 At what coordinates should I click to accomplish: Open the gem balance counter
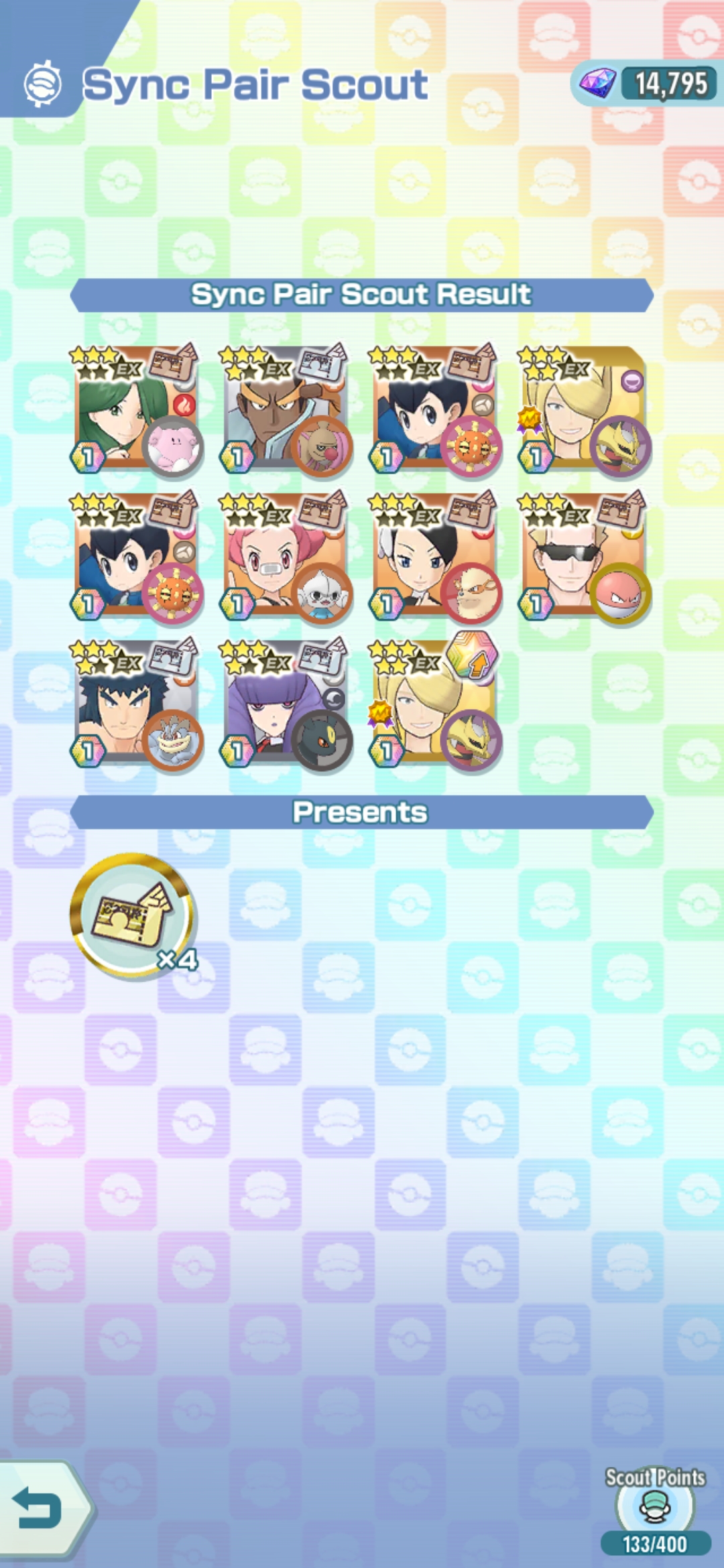645,84
